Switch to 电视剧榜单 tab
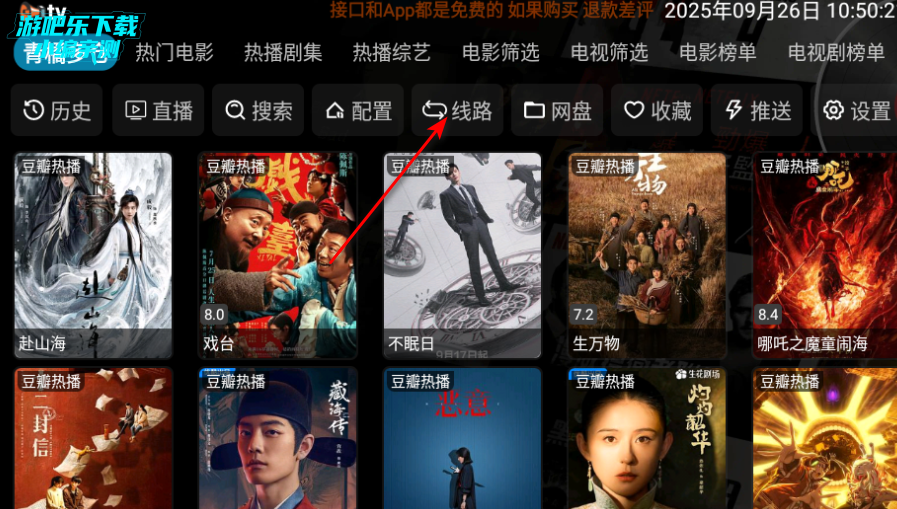 click(836, 53)
